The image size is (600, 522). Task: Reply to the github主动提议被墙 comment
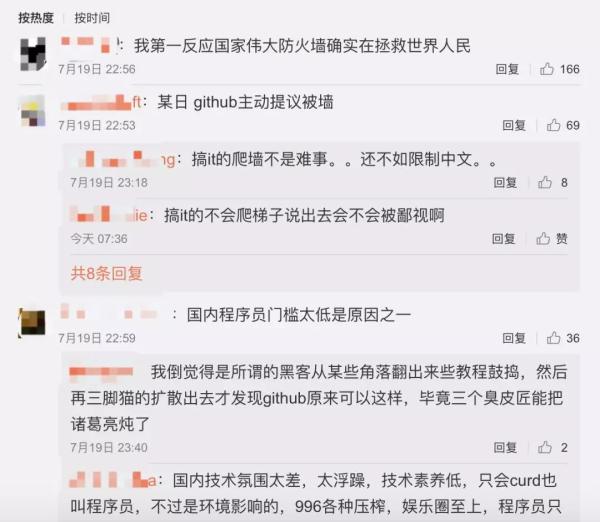tap(514, 125)
